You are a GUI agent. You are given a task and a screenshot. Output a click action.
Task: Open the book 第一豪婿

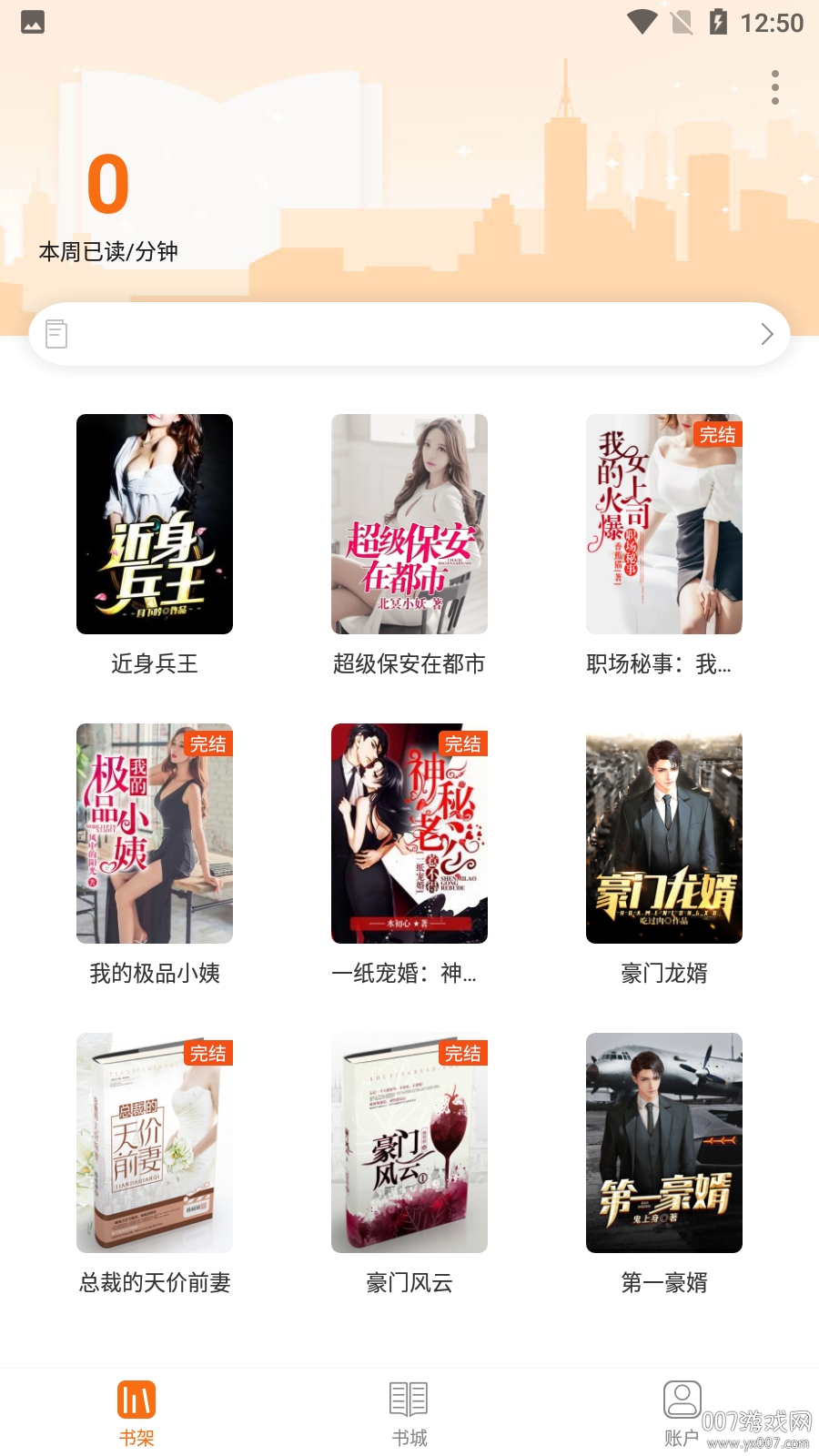point(664,1143)
